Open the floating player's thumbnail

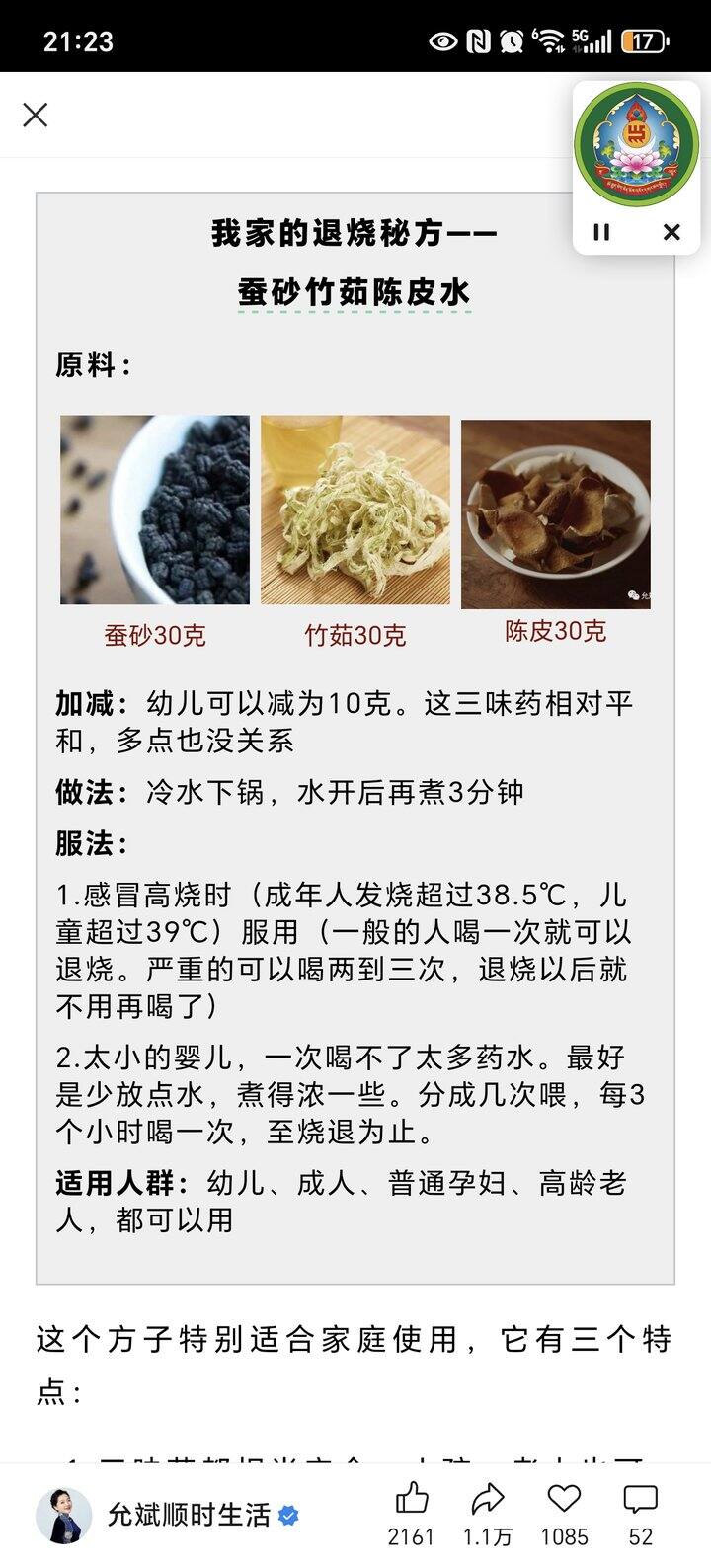click(x=636, y=144)
